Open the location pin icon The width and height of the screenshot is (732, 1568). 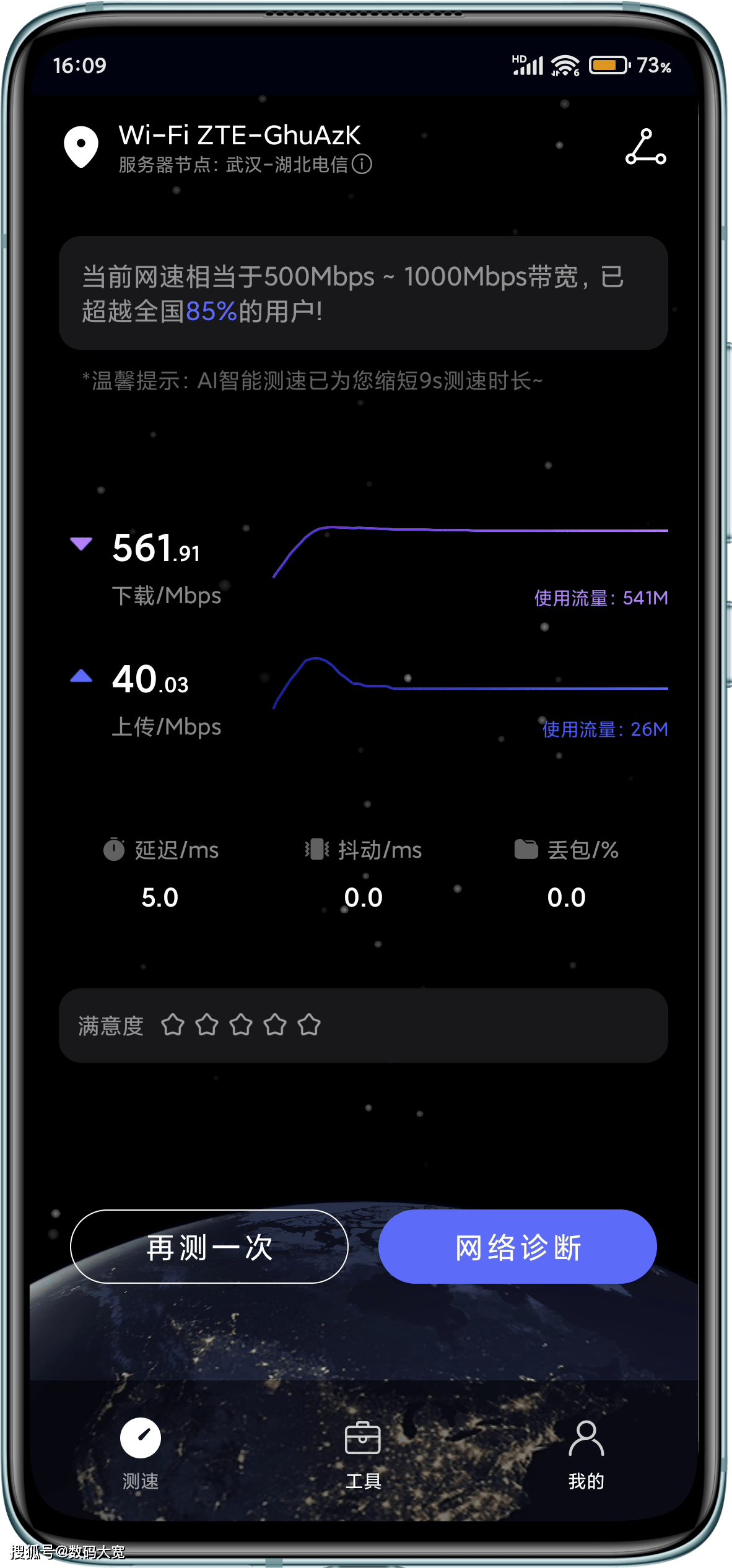pos(81,147)
